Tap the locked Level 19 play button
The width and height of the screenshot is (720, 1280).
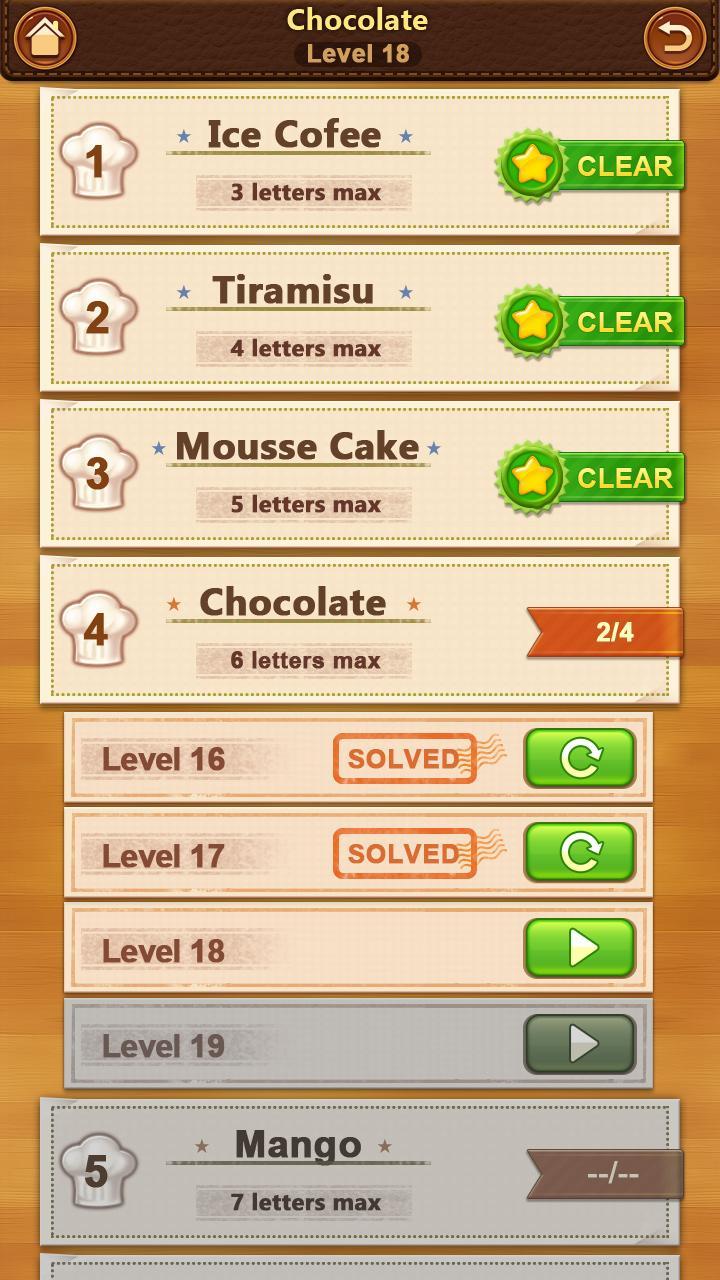(579, 1044)
